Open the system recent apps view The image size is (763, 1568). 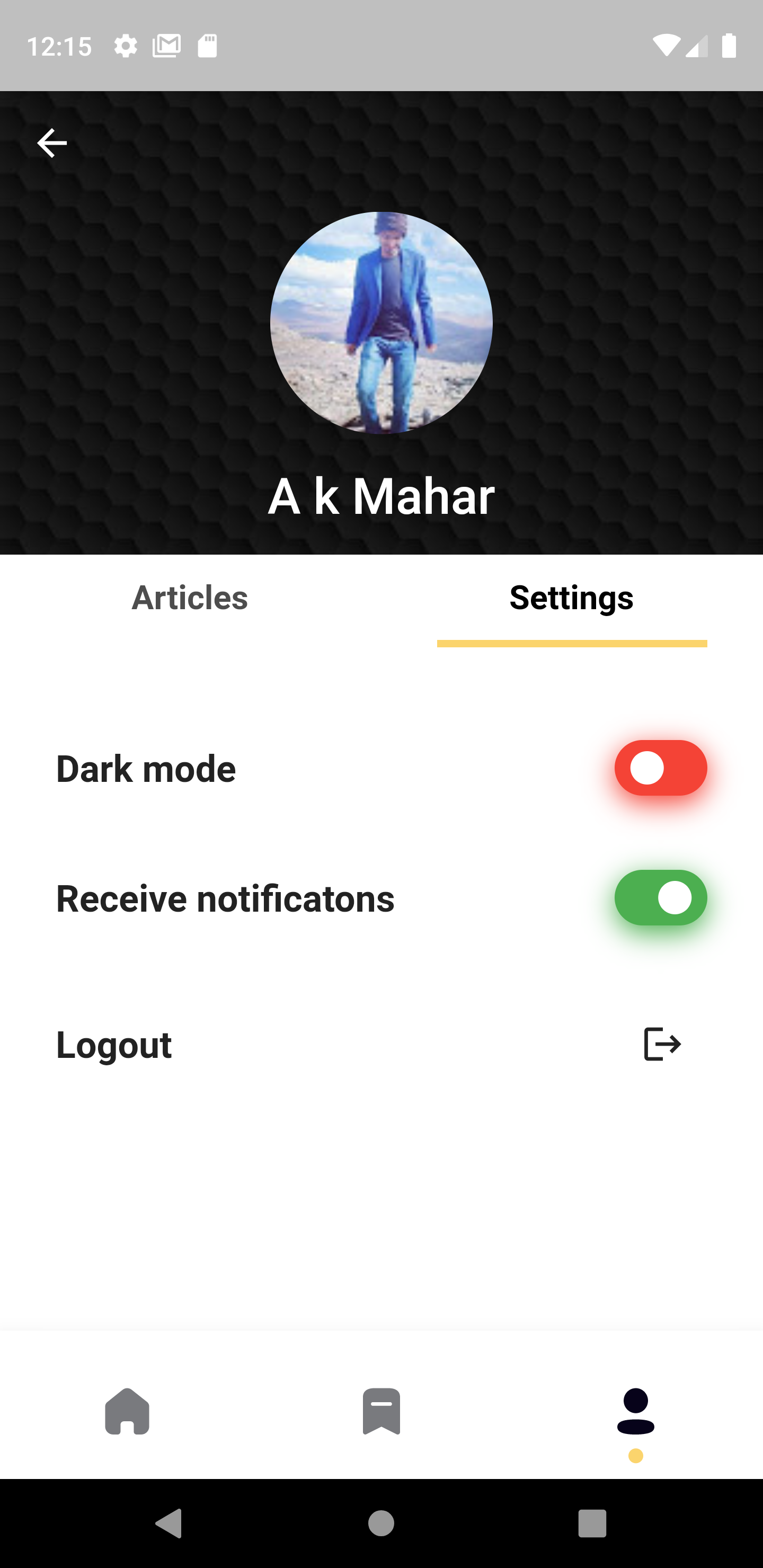tap(592, 1523)
